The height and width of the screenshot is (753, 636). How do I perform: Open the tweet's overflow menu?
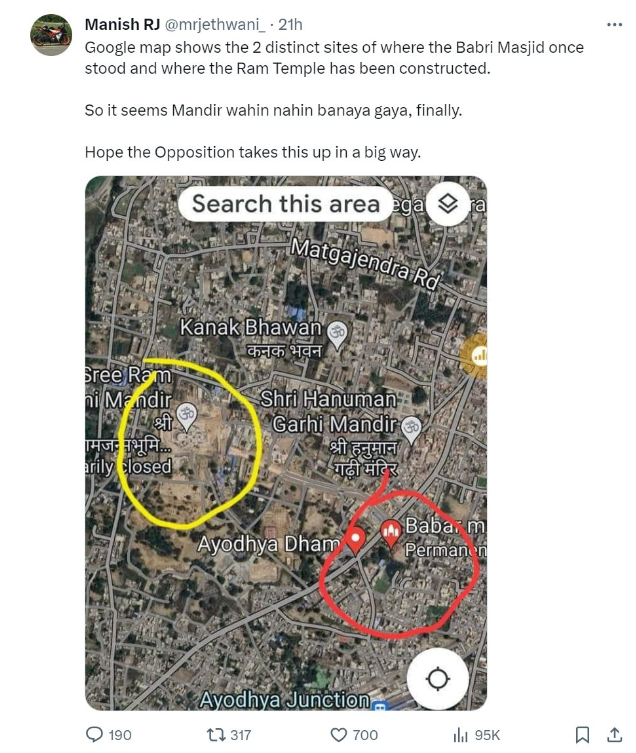tap(613, 24)
